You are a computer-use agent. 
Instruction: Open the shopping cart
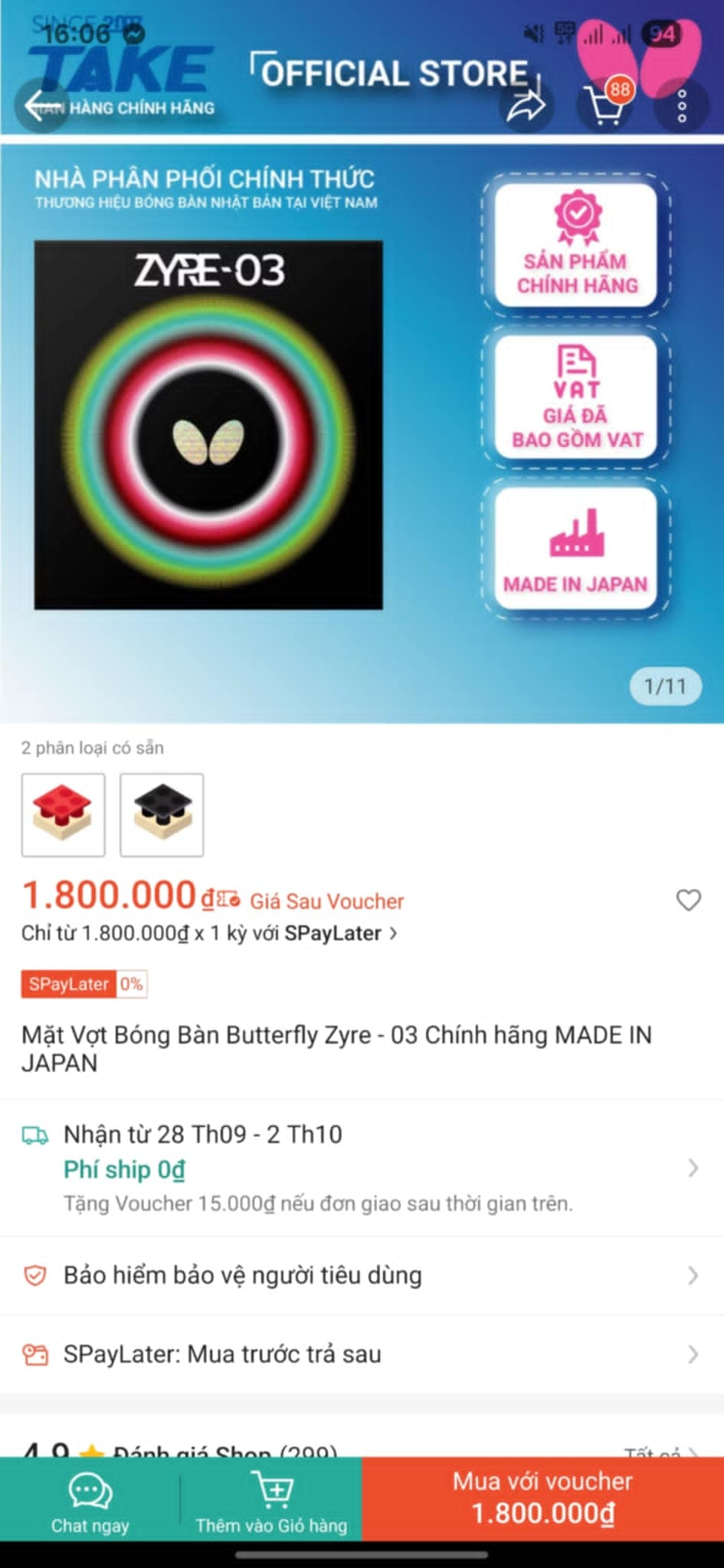(605, 106)
